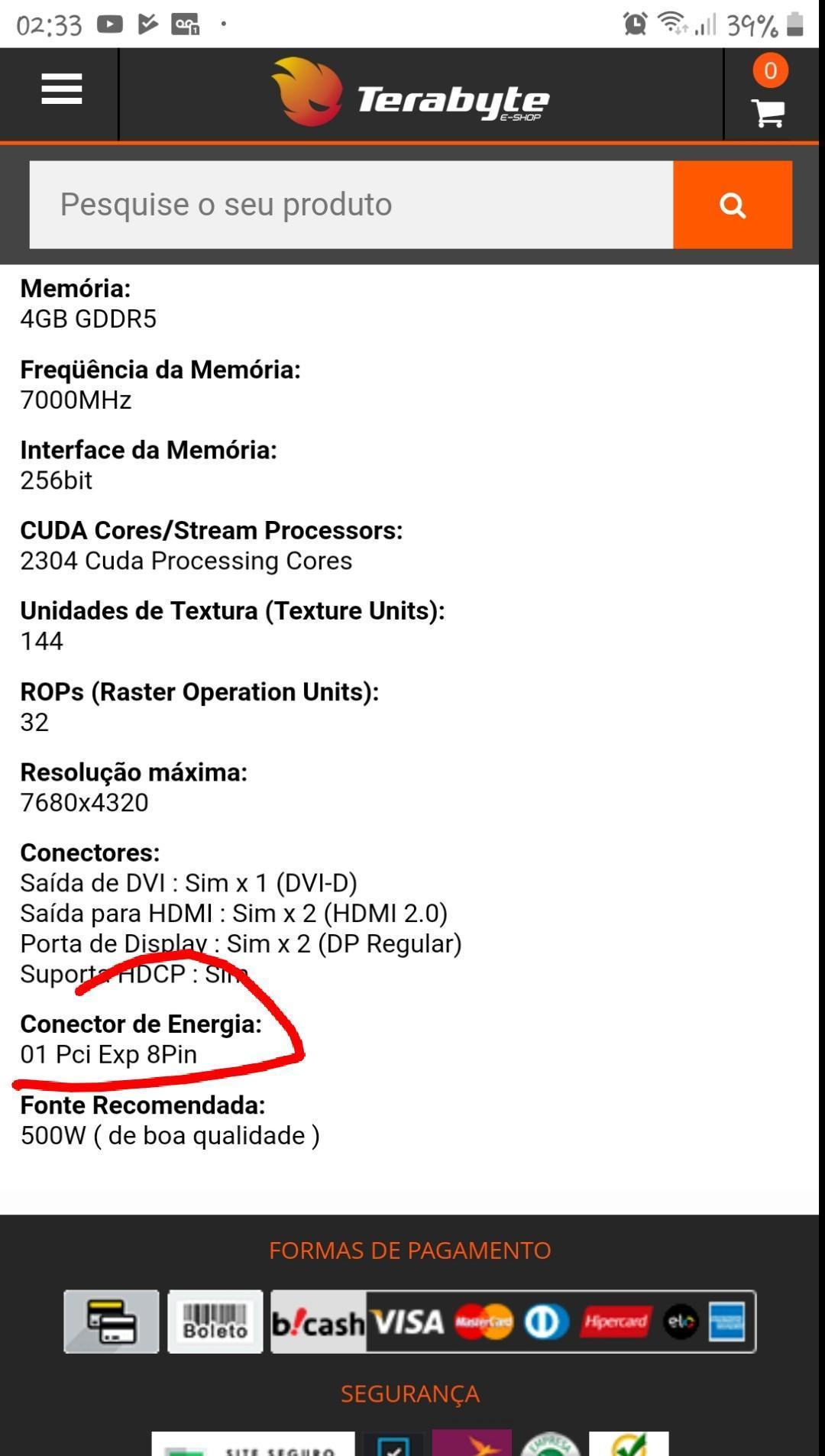Screen dimensions: 825x1456
Task: Tap the orange search button
Action: [733, 205]
